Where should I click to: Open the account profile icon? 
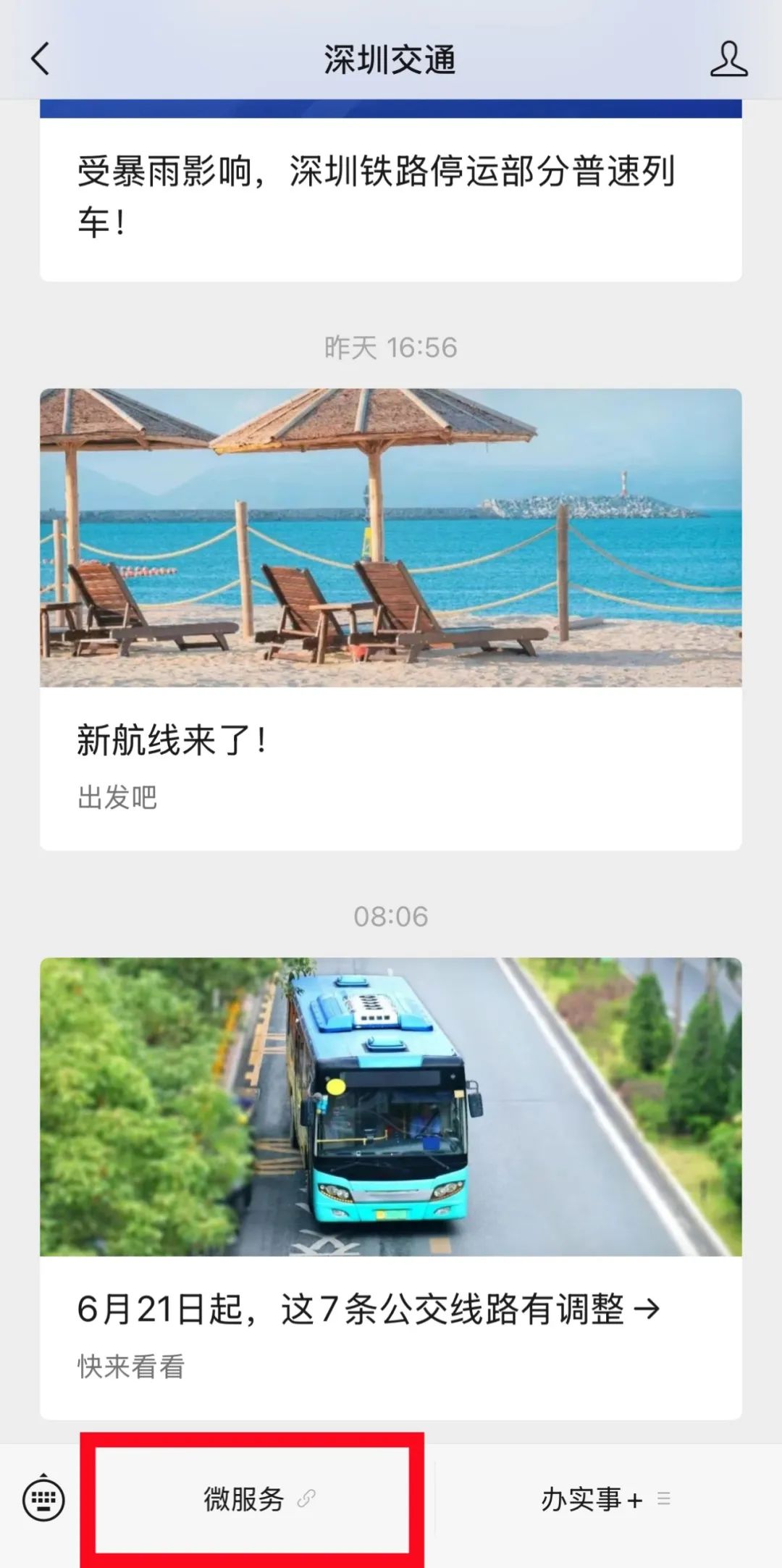728,59
